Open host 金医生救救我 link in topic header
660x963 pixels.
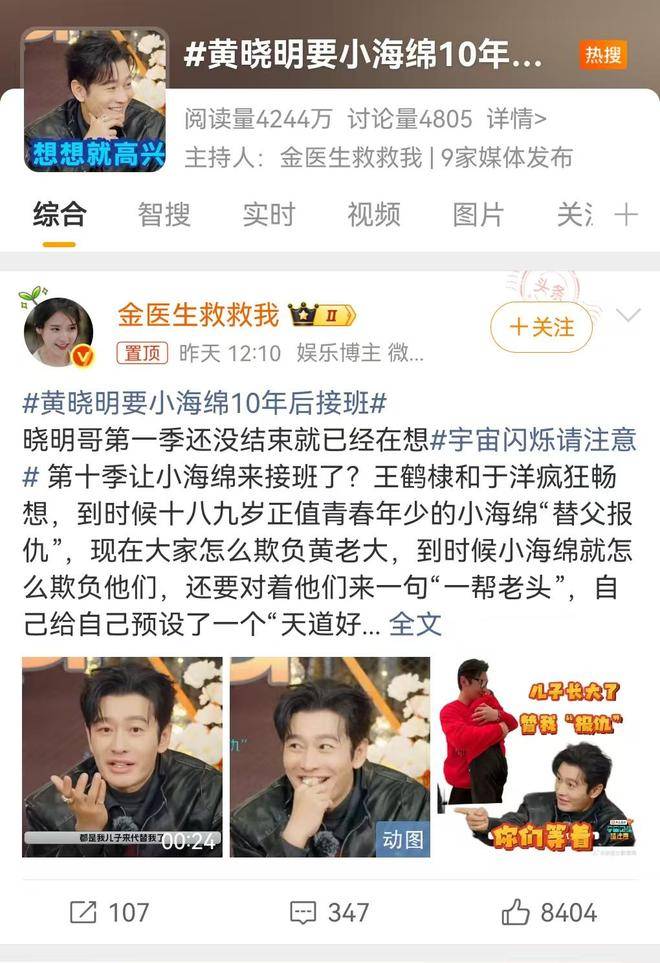[350, 158]
